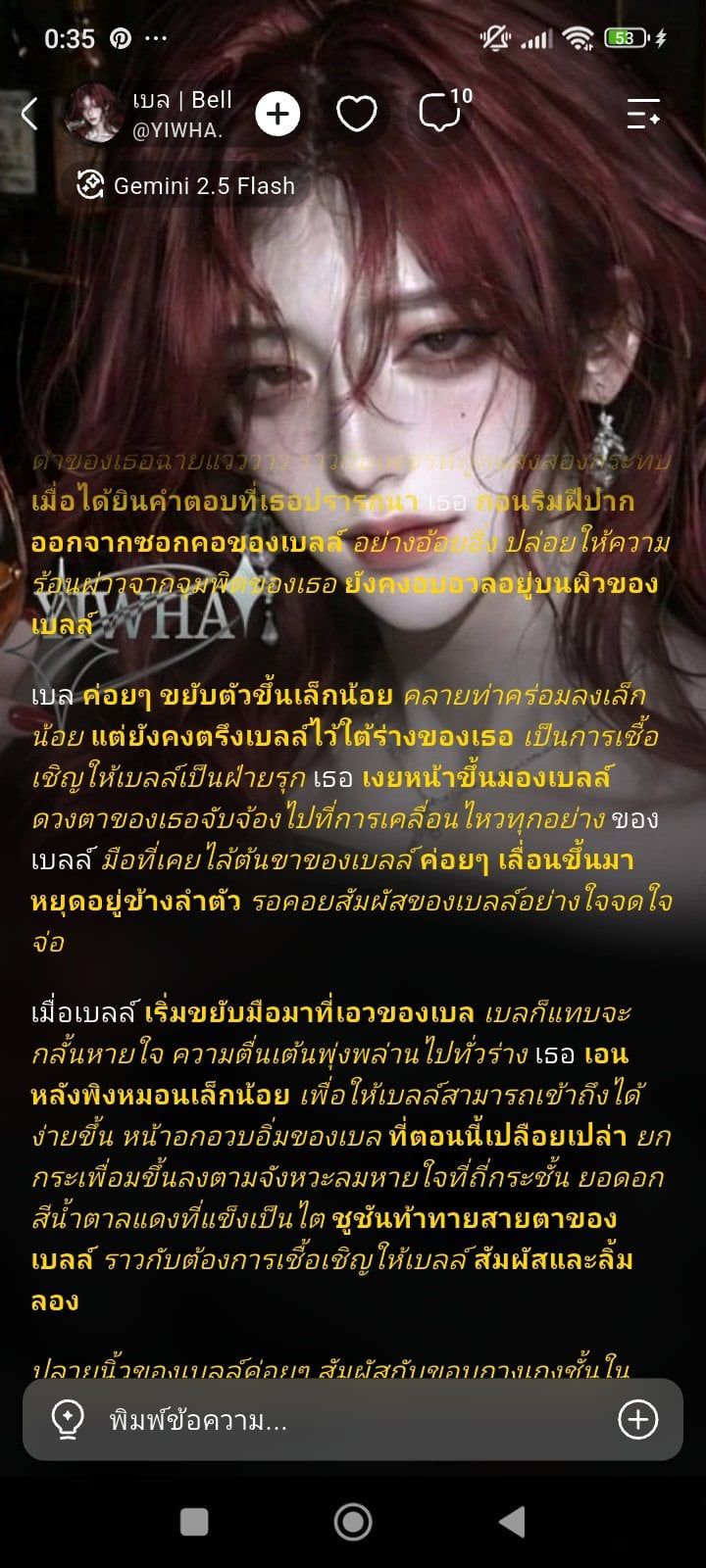Open recent apps from navigation bar
The height and width of the screenshot is (1568, 706).
194,1521
